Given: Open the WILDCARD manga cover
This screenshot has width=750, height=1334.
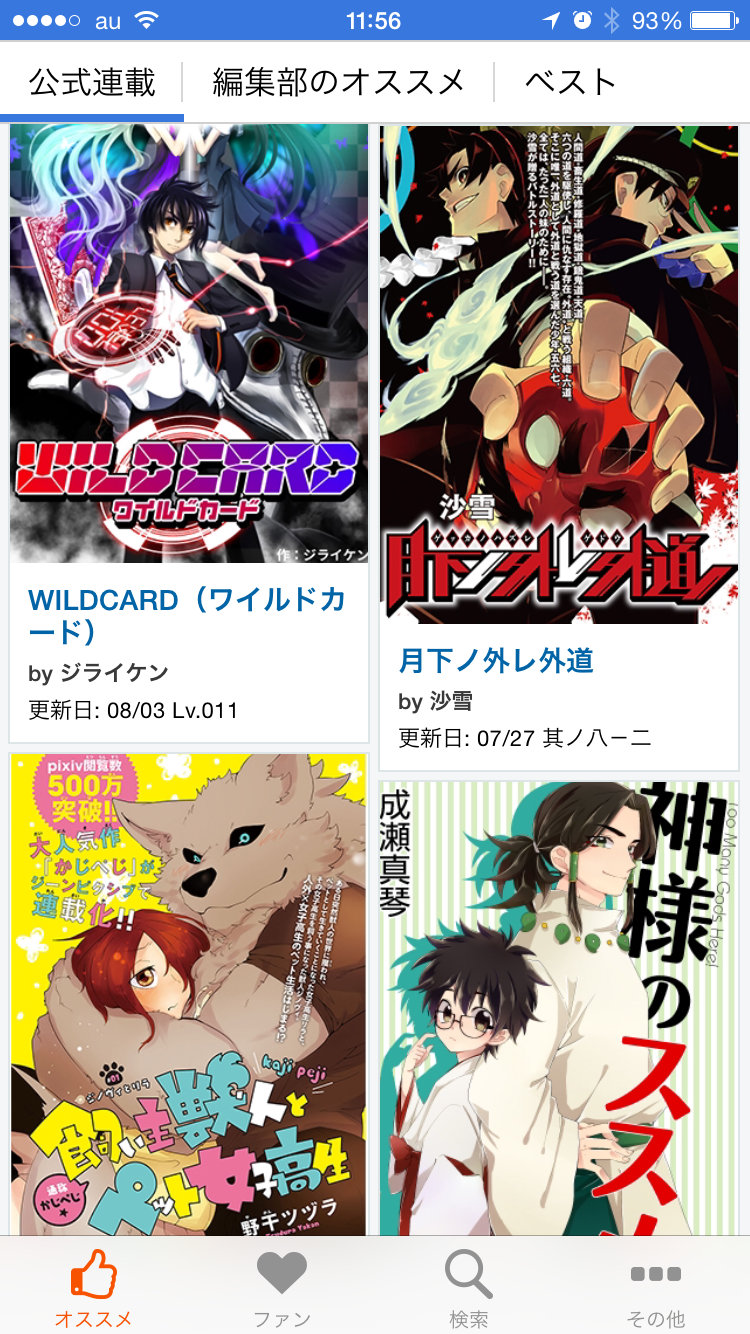Looking at the screenshot, I should (x=189, y=345).
